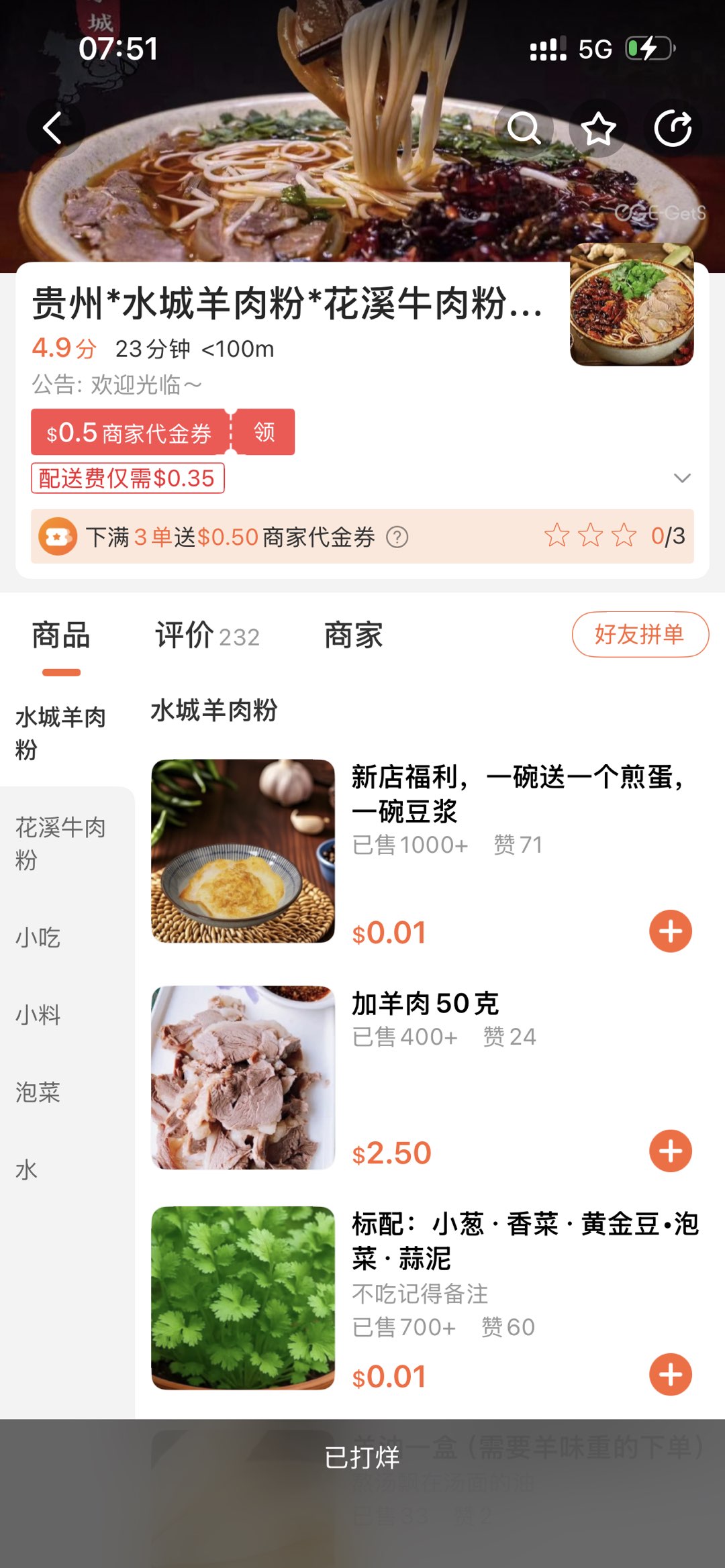This screenshot has height=1568, width=725.
Task: Switch to the 商家 tab
Action: [353, 635]
